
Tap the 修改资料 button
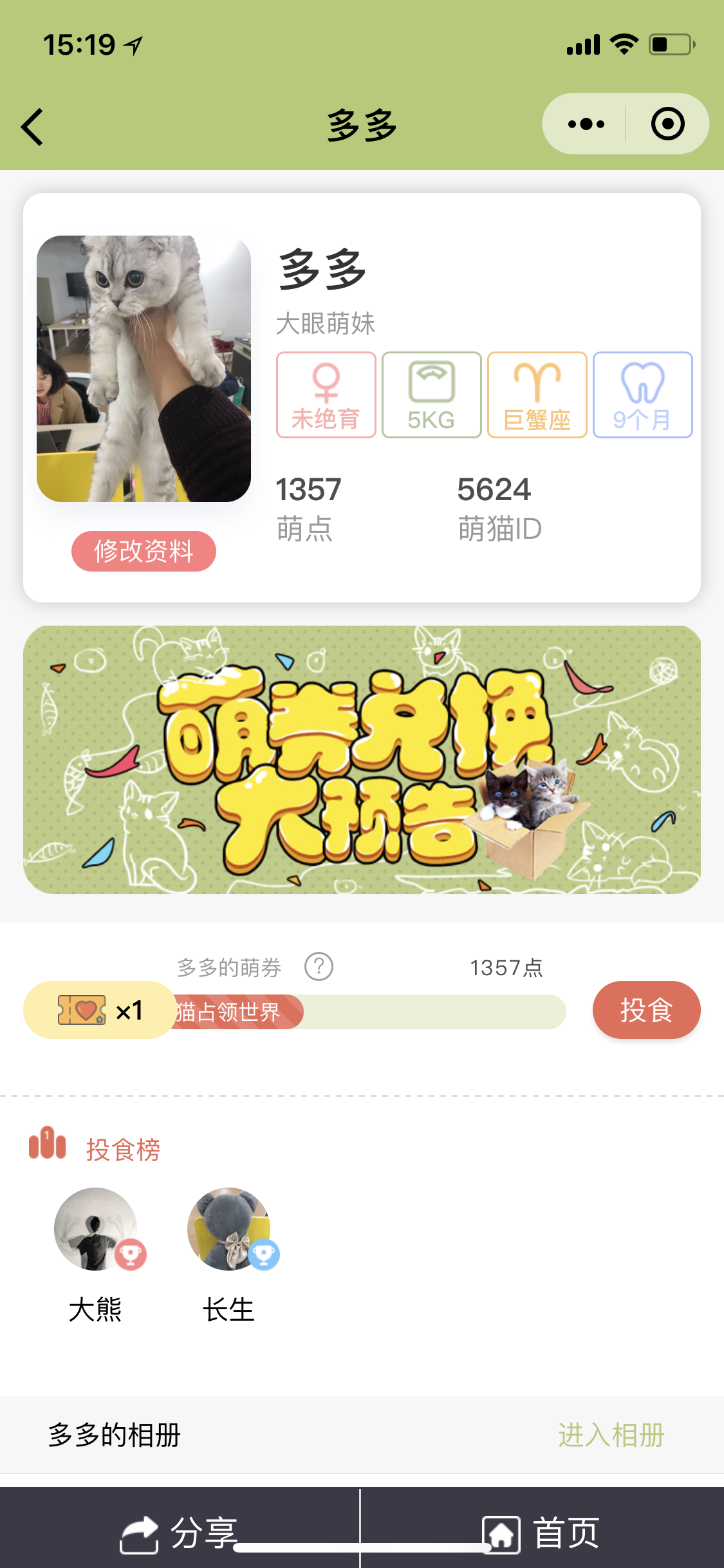point(144,551)
